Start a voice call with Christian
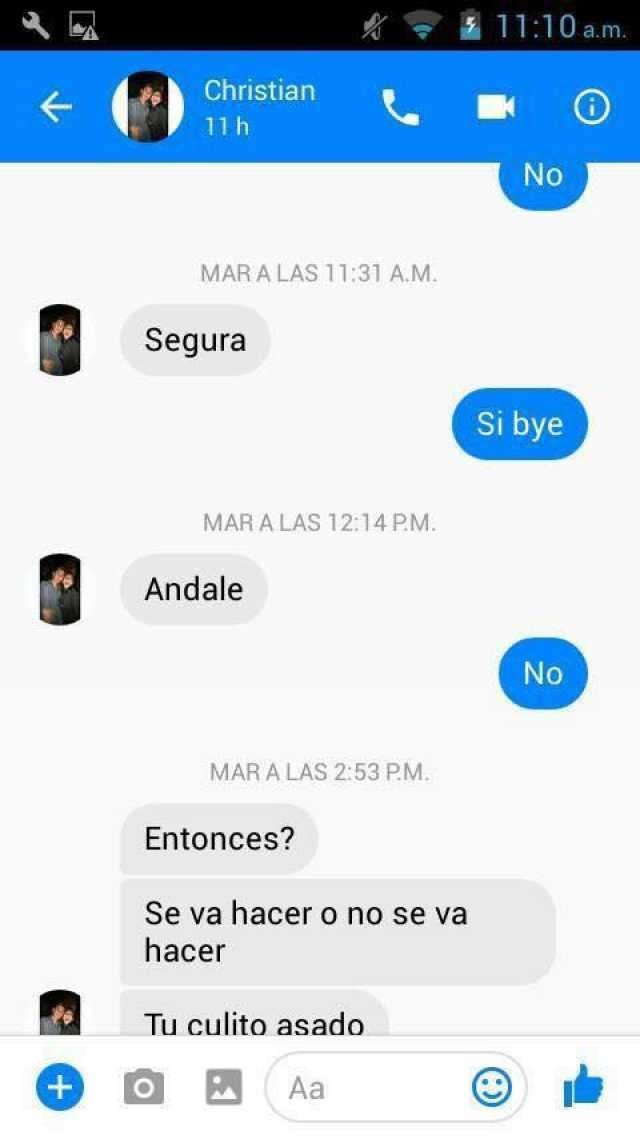 400,107
